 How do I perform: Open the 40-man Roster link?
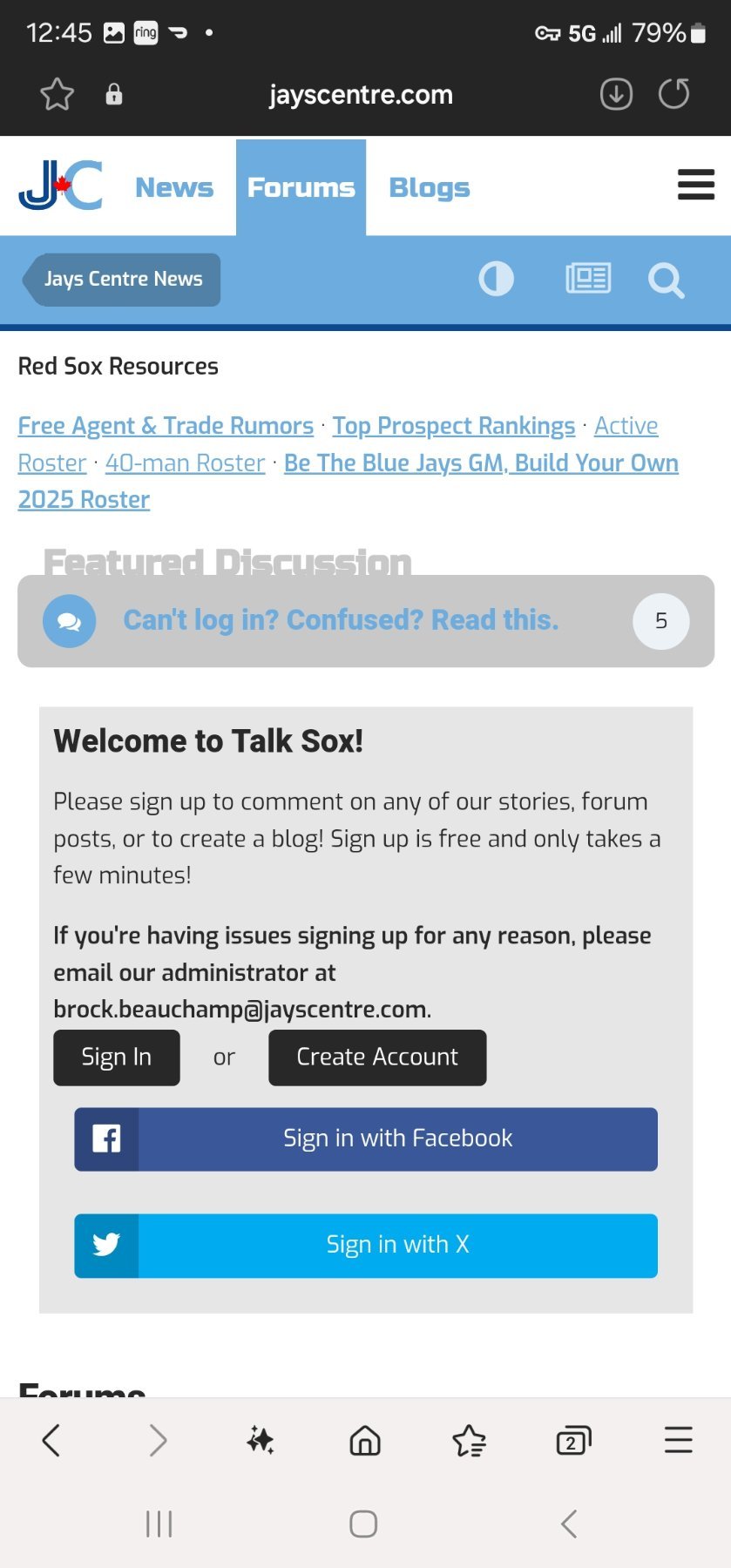[185, 463]
